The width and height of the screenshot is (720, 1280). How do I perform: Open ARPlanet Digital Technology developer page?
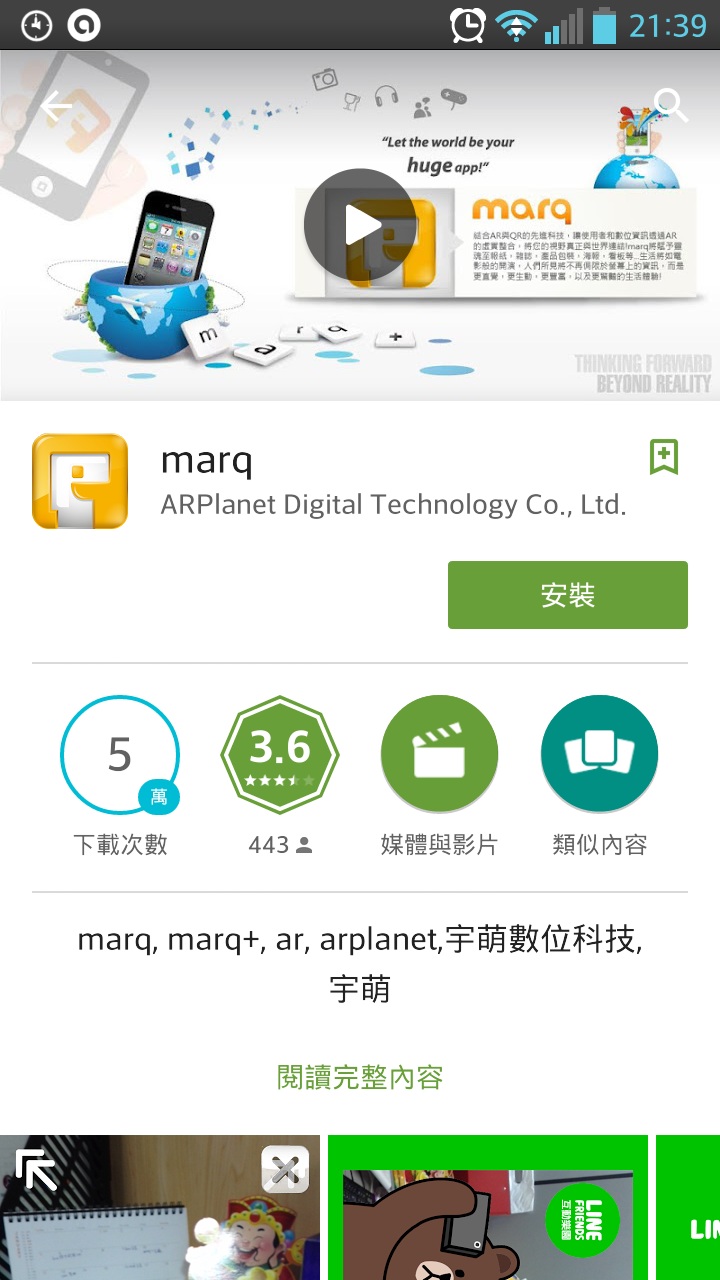[393, 505]
